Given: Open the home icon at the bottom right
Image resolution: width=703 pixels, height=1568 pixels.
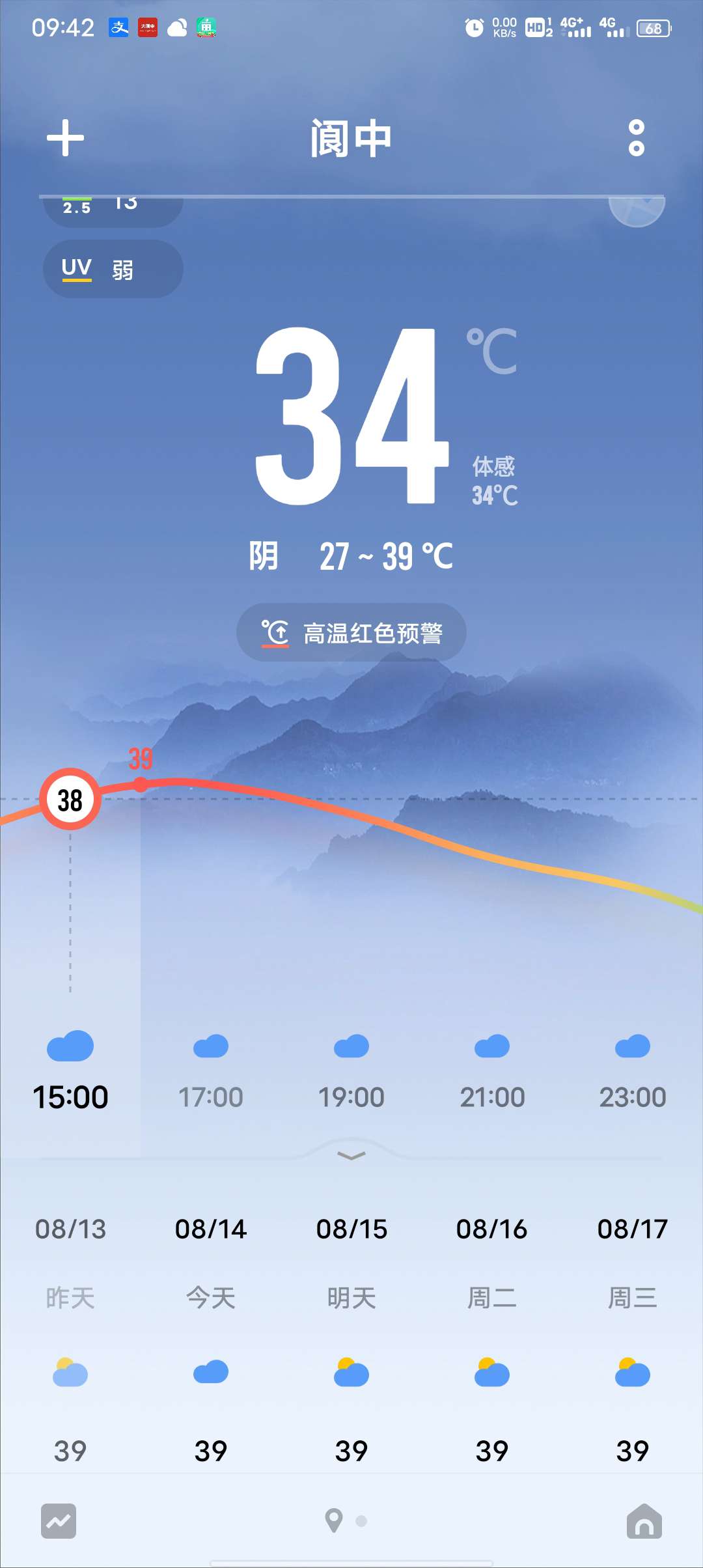Looking at the screenshot, I should (x=644, y=1521).
